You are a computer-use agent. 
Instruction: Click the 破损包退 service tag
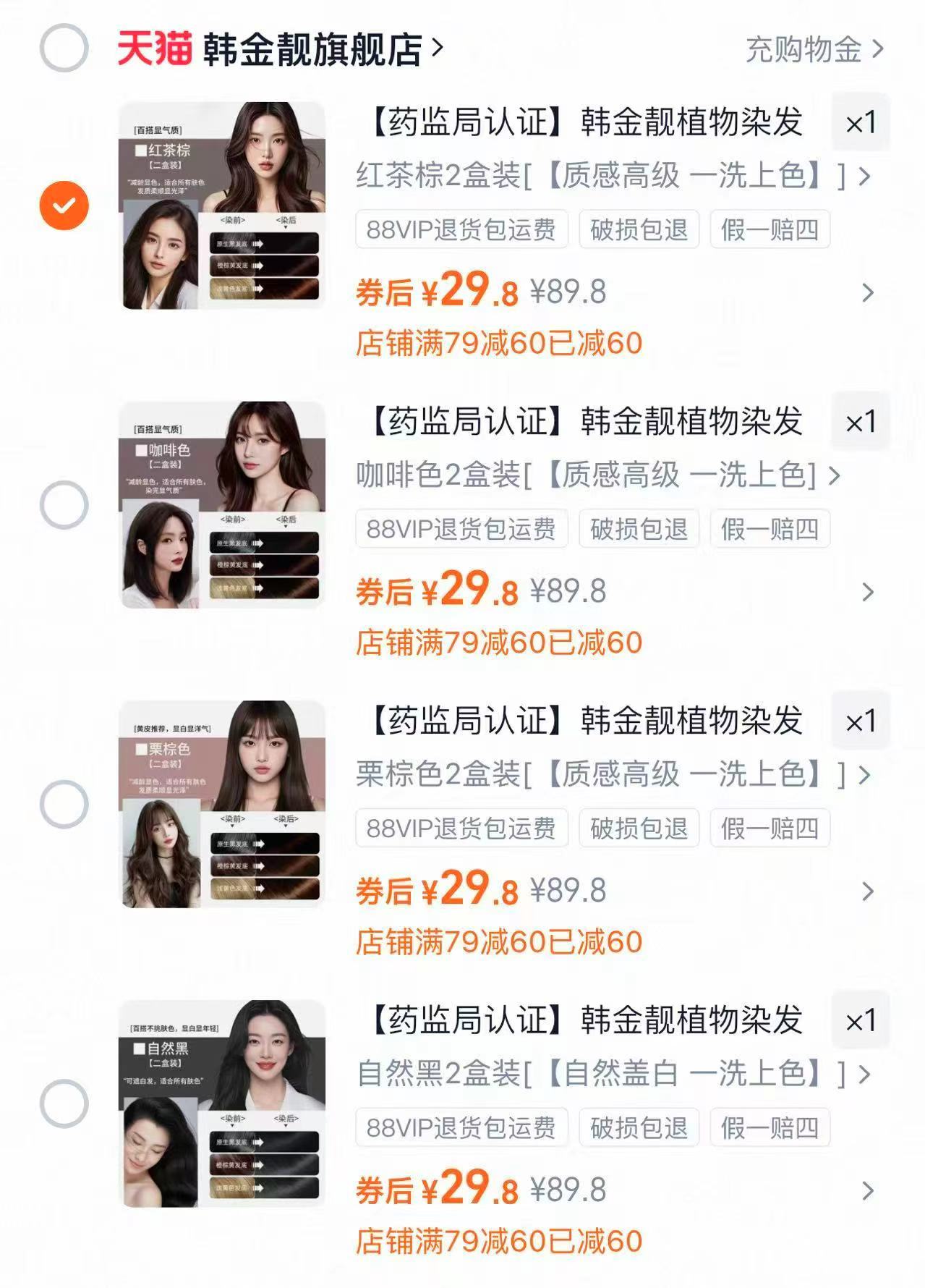(x=639, y=231)
